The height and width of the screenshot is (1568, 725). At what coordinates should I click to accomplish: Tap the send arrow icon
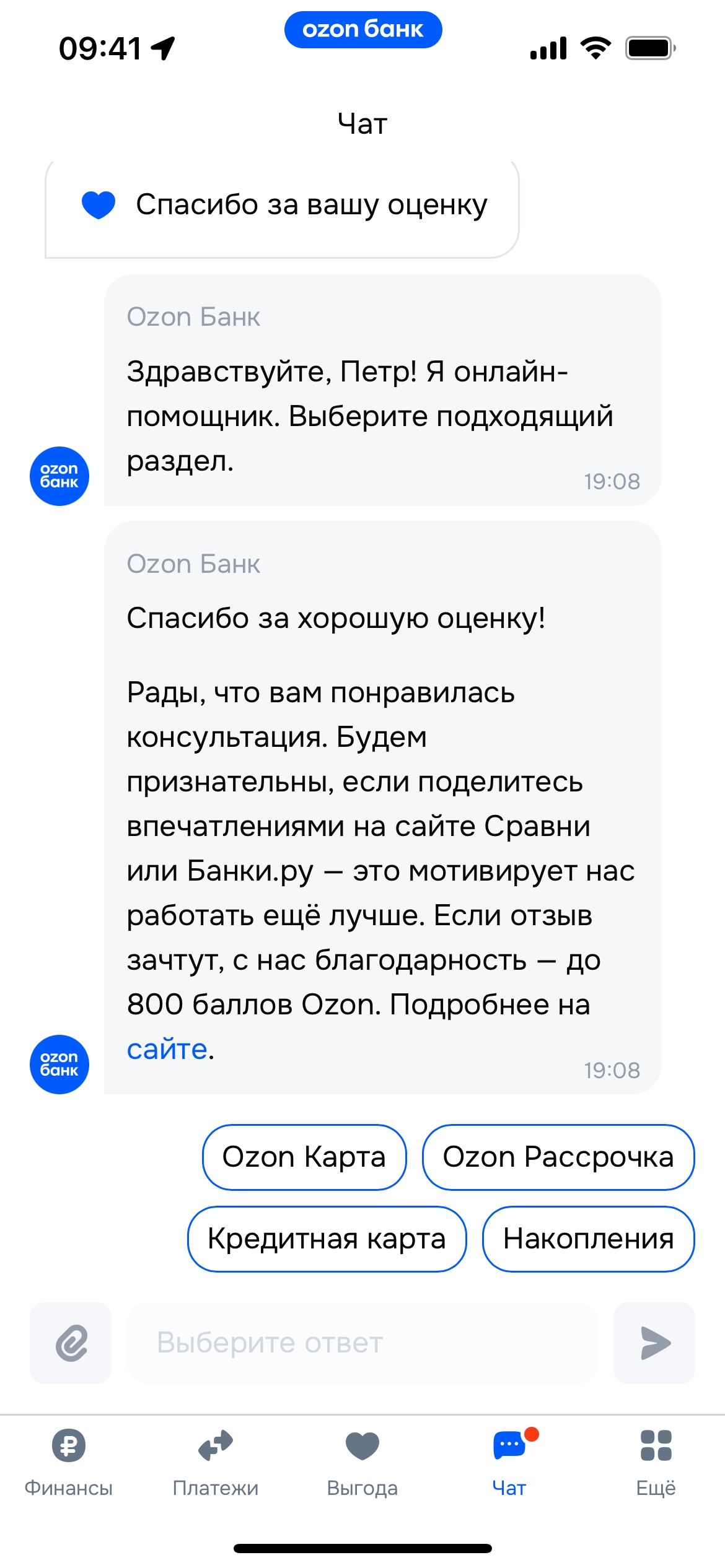654,1343
